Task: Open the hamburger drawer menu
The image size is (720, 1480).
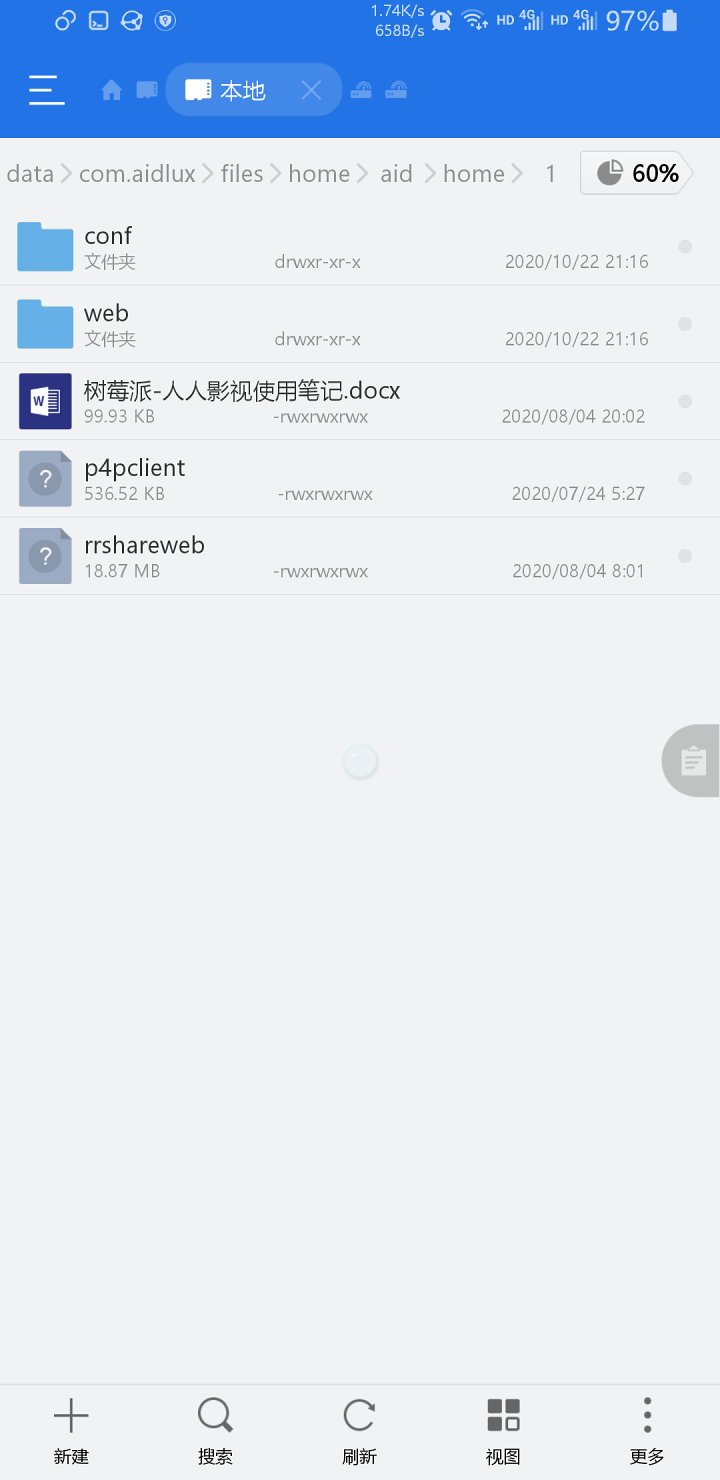Action: (x=46, y=90)
